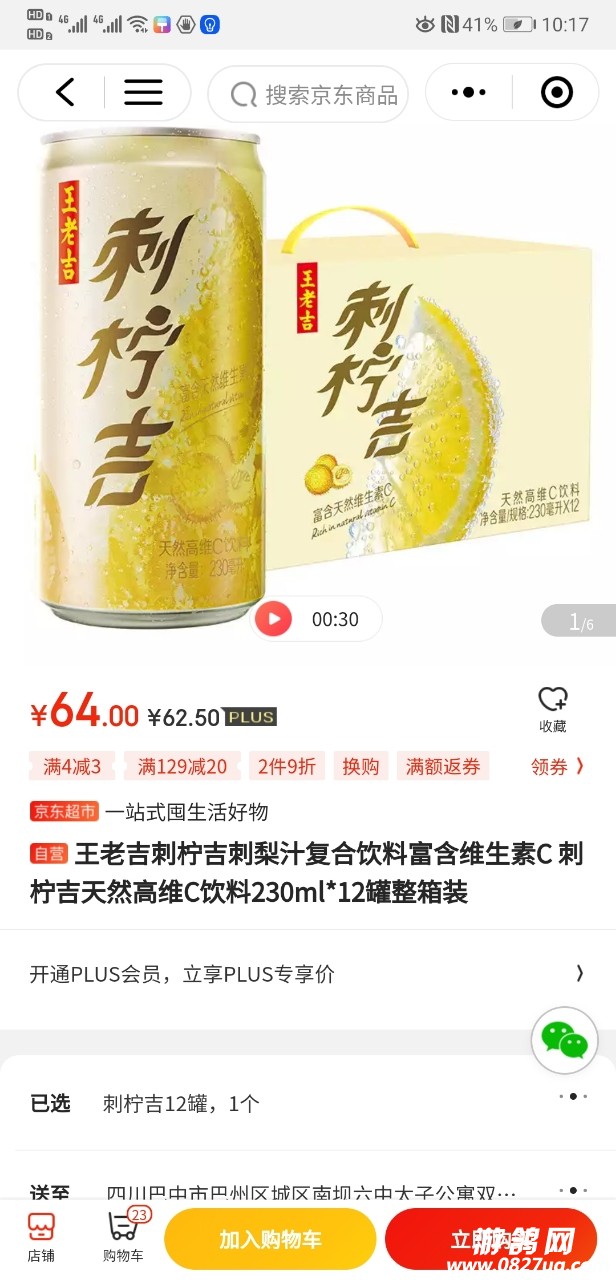Close the mini program via the circle icon

tap(557, 93)
